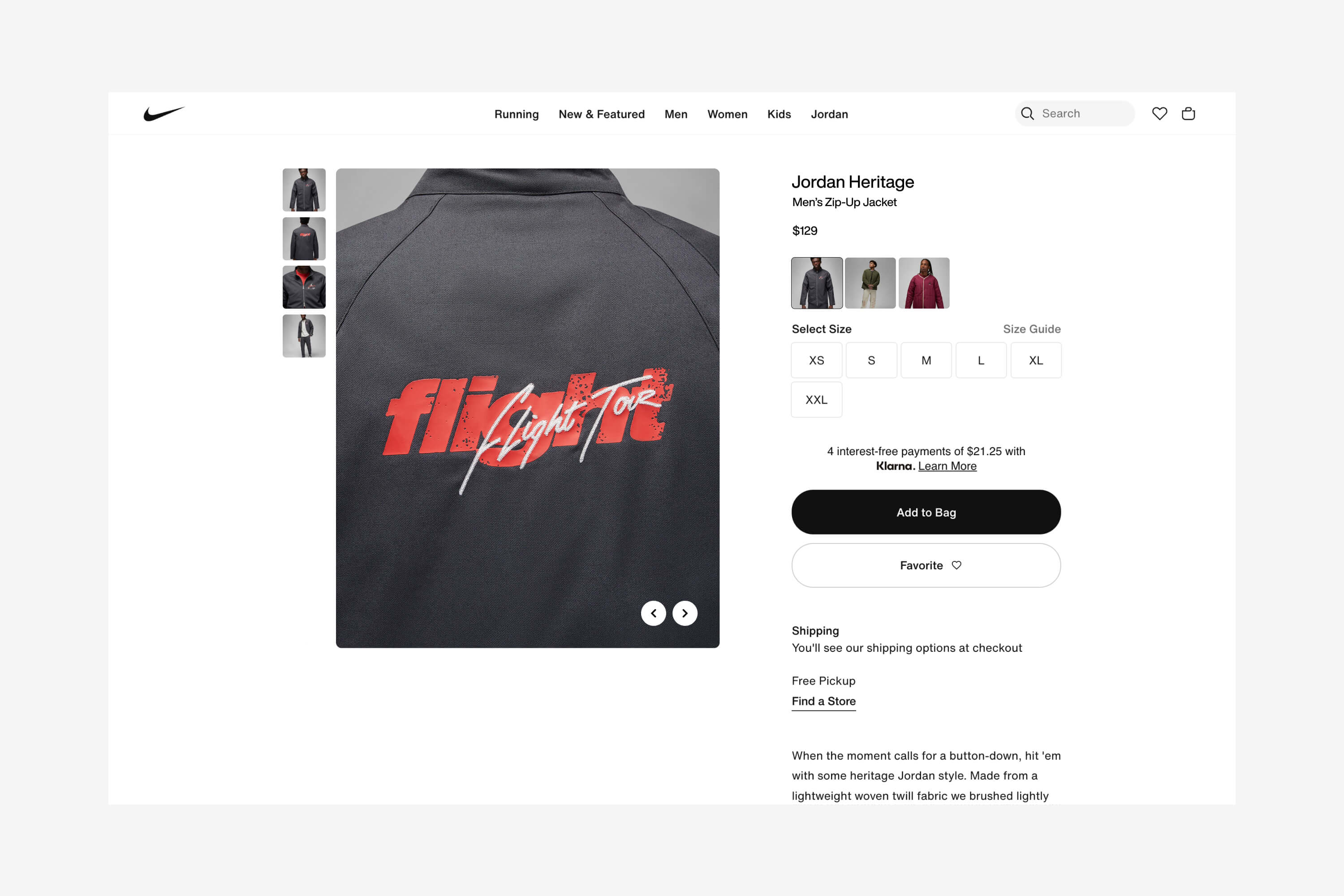The image size is (1344, 896).
Task: Tap the Favorite button
Action: (x=926, y=565)
